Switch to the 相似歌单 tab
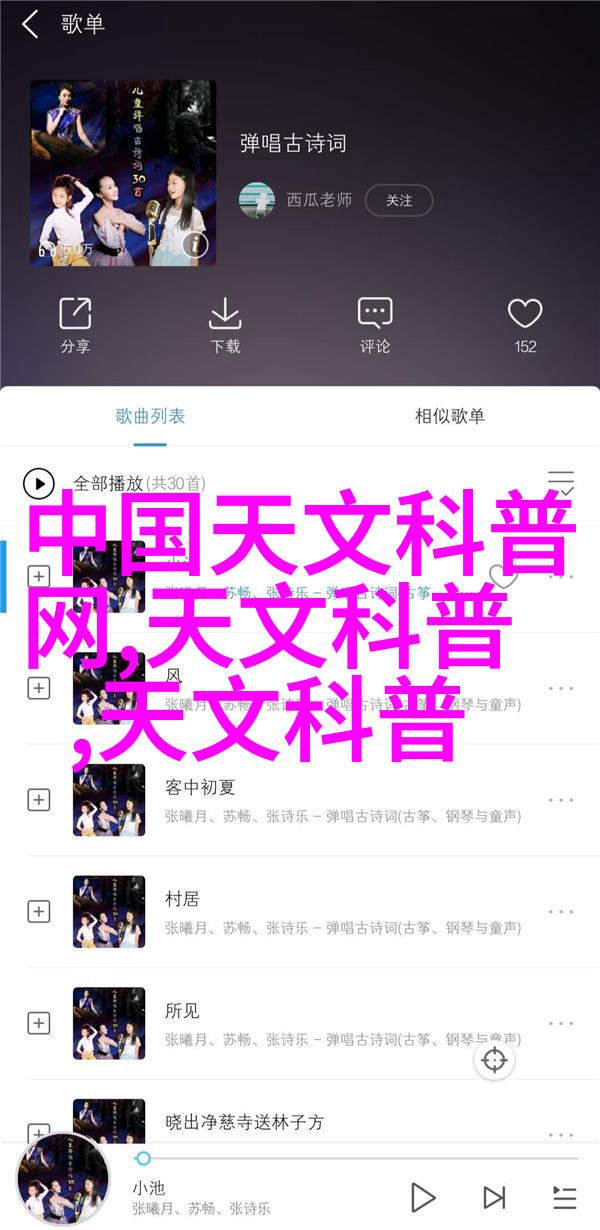Screen dimensions: 600x1230 coord(450,416)
